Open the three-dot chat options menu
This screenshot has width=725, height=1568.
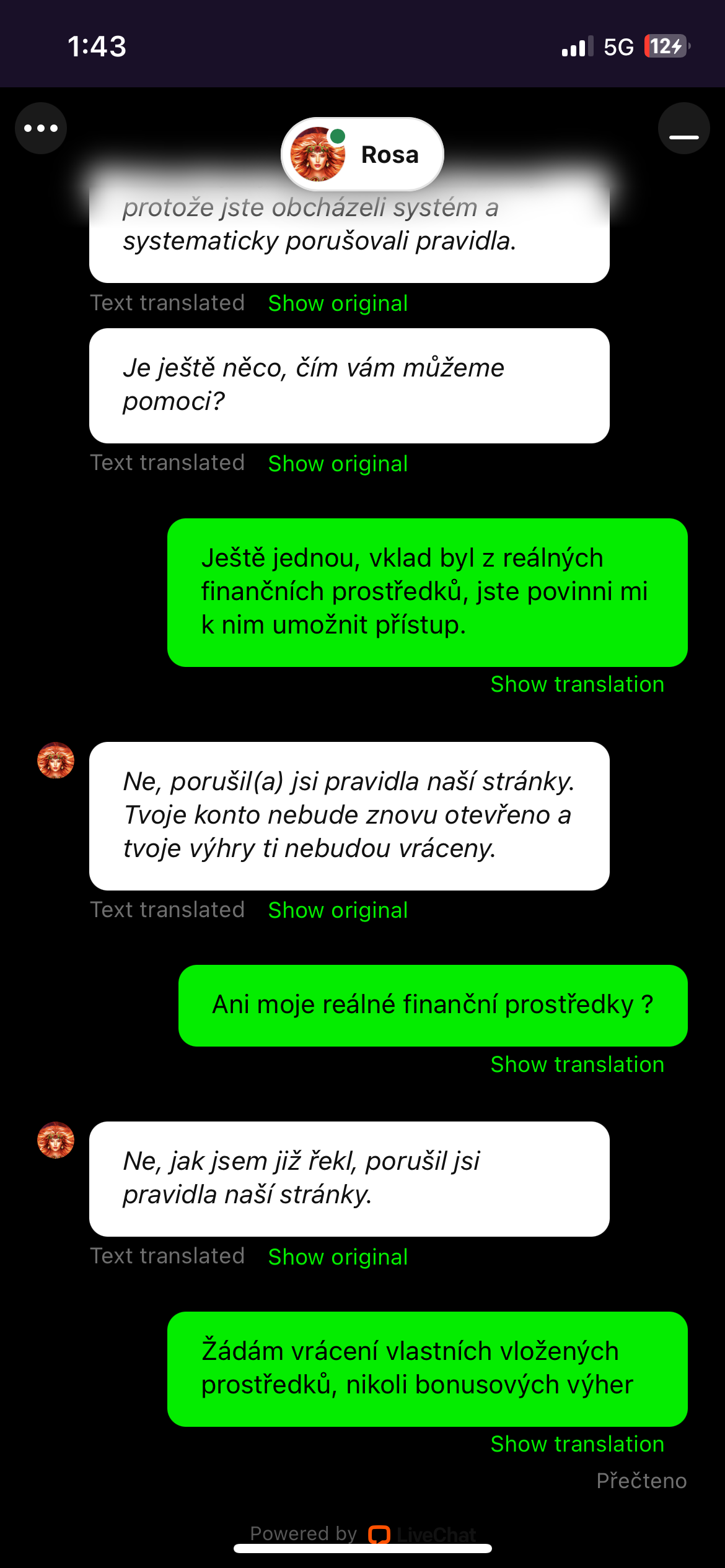pyautogui.click(x=41, y=128)
